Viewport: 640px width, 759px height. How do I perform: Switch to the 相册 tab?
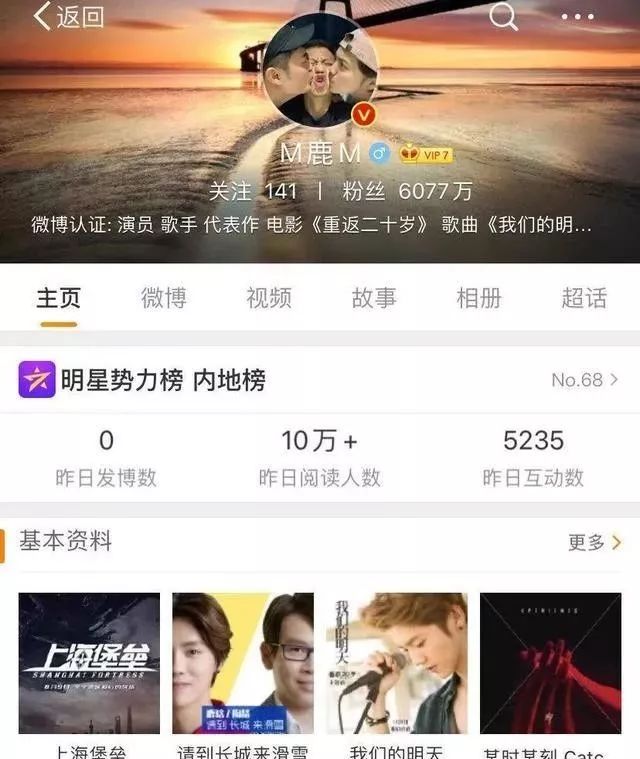click(479, 298)
